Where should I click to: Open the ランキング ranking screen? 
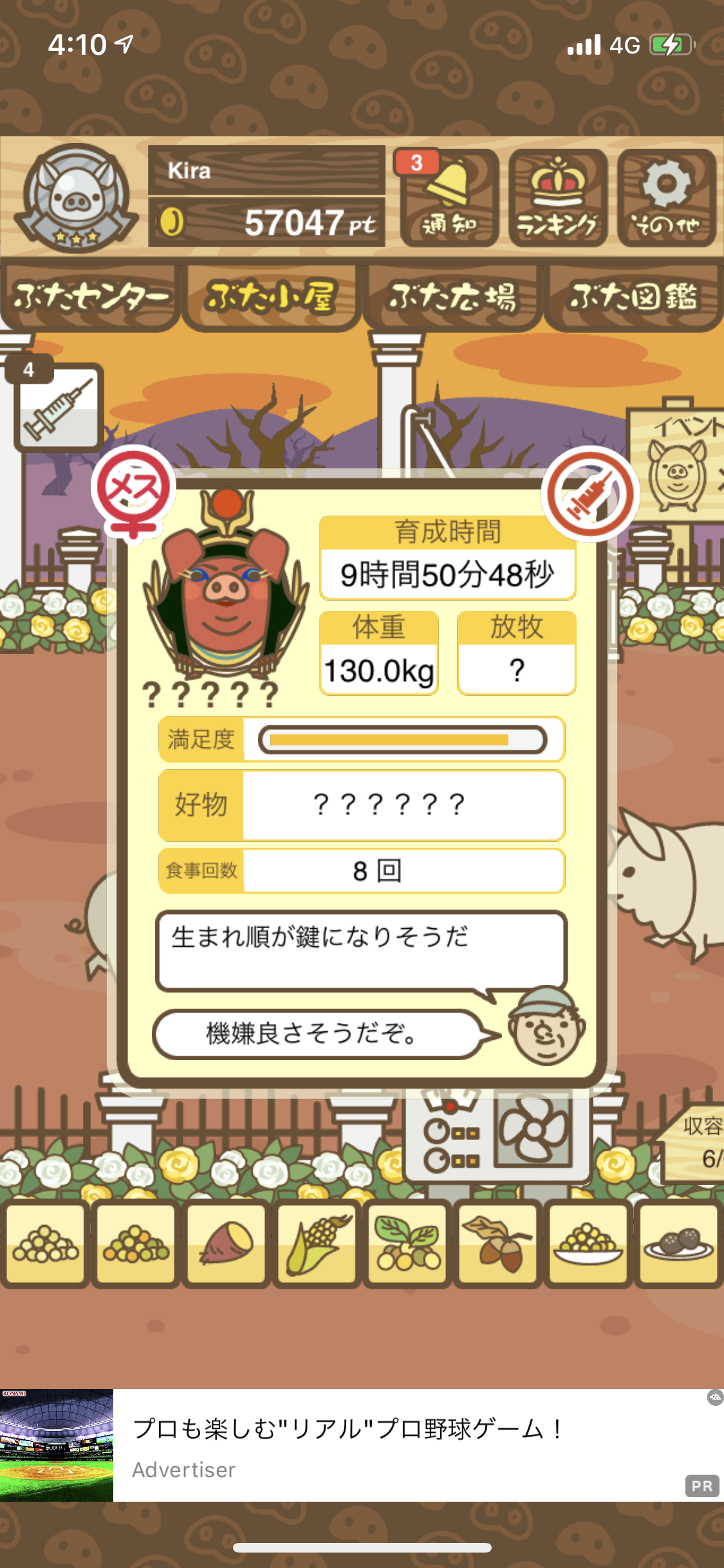point(558,198)
